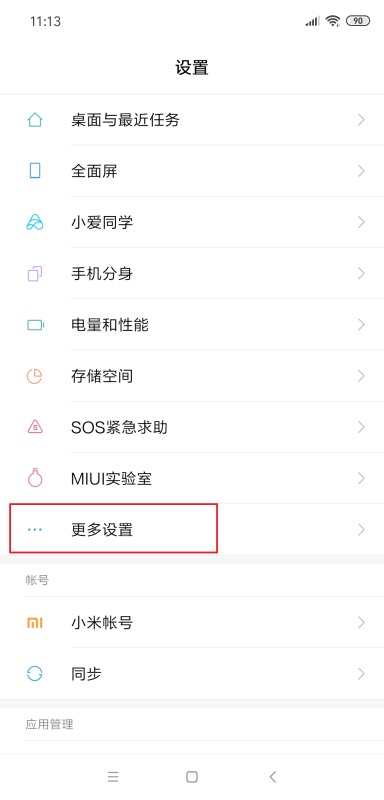Enter the MIUI实验室 row

(x=192, y=479)
